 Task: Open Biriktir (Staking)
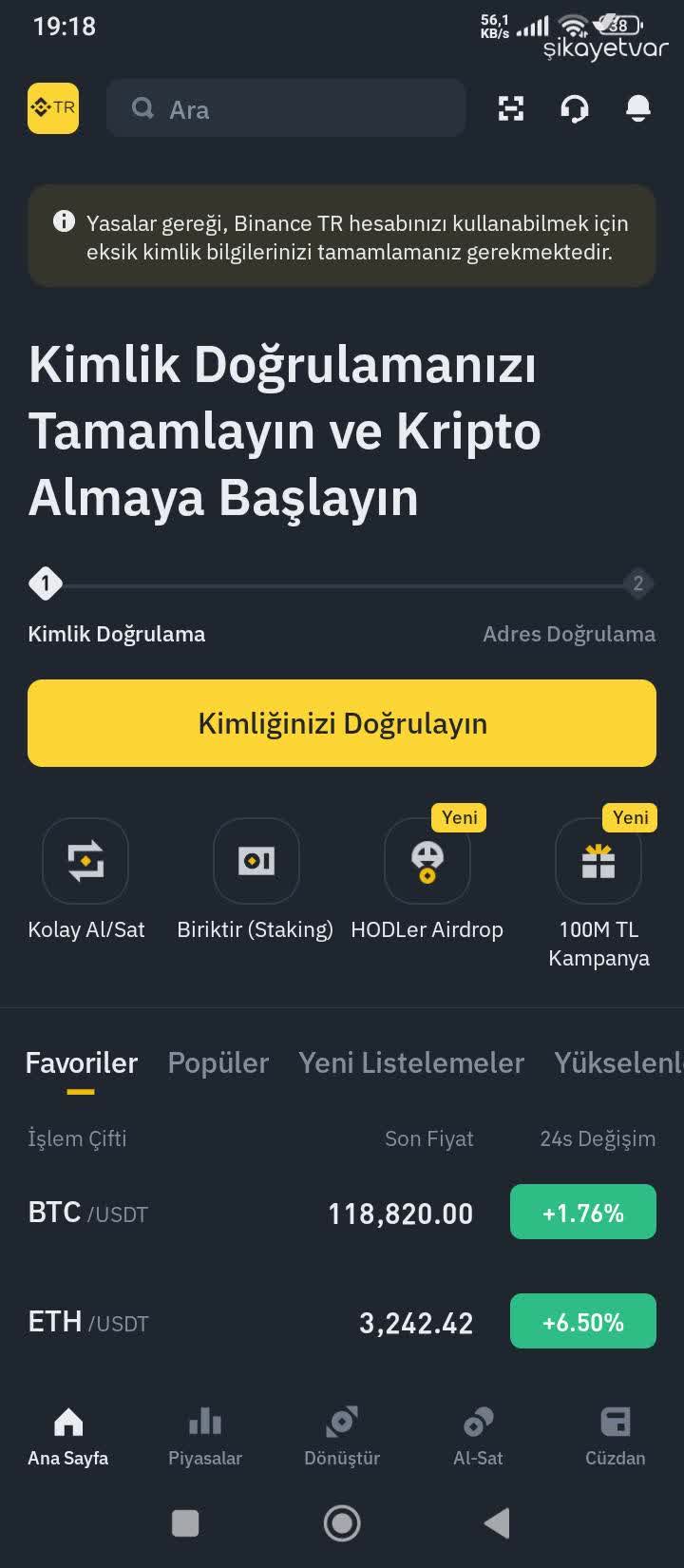(256, 861)
